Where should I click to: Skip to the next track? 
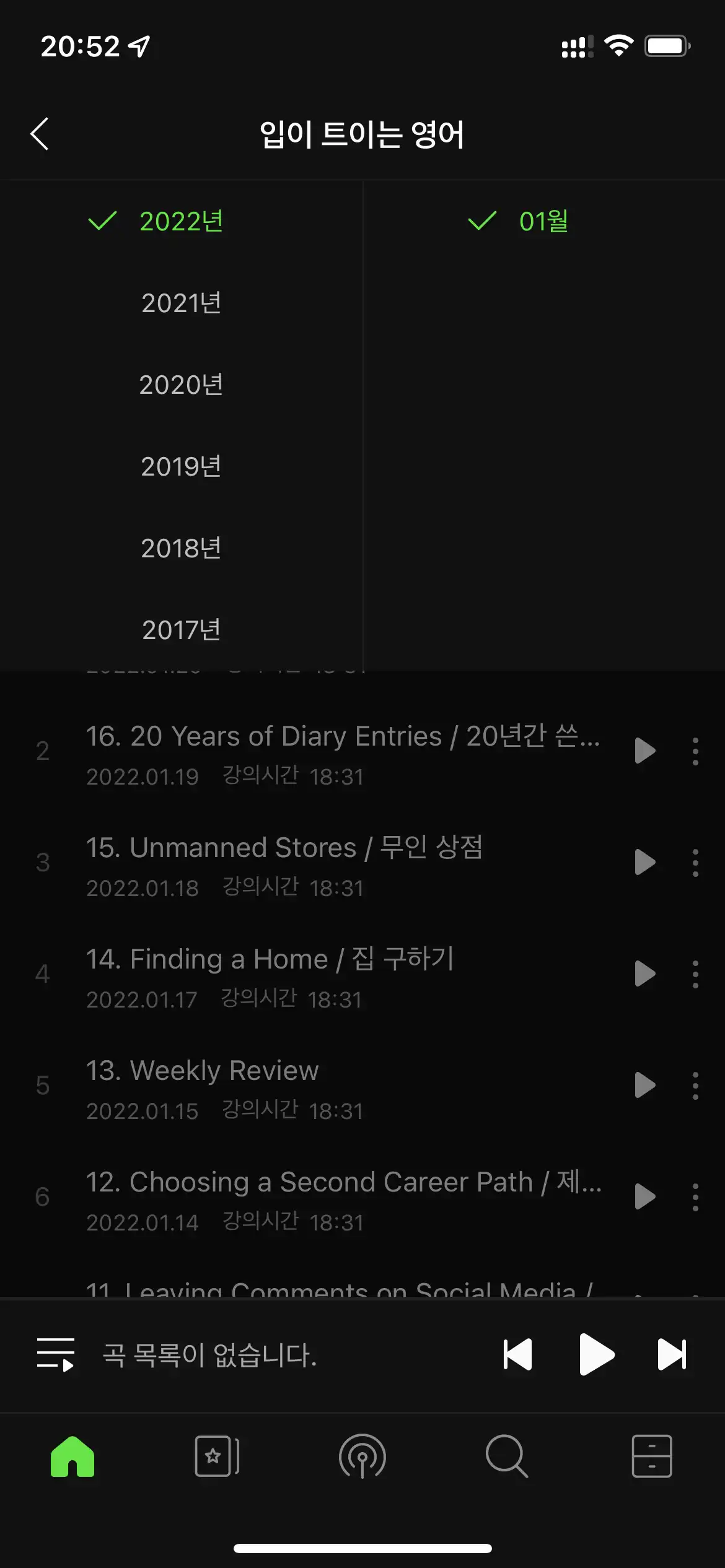click(x=670, y=1355)
